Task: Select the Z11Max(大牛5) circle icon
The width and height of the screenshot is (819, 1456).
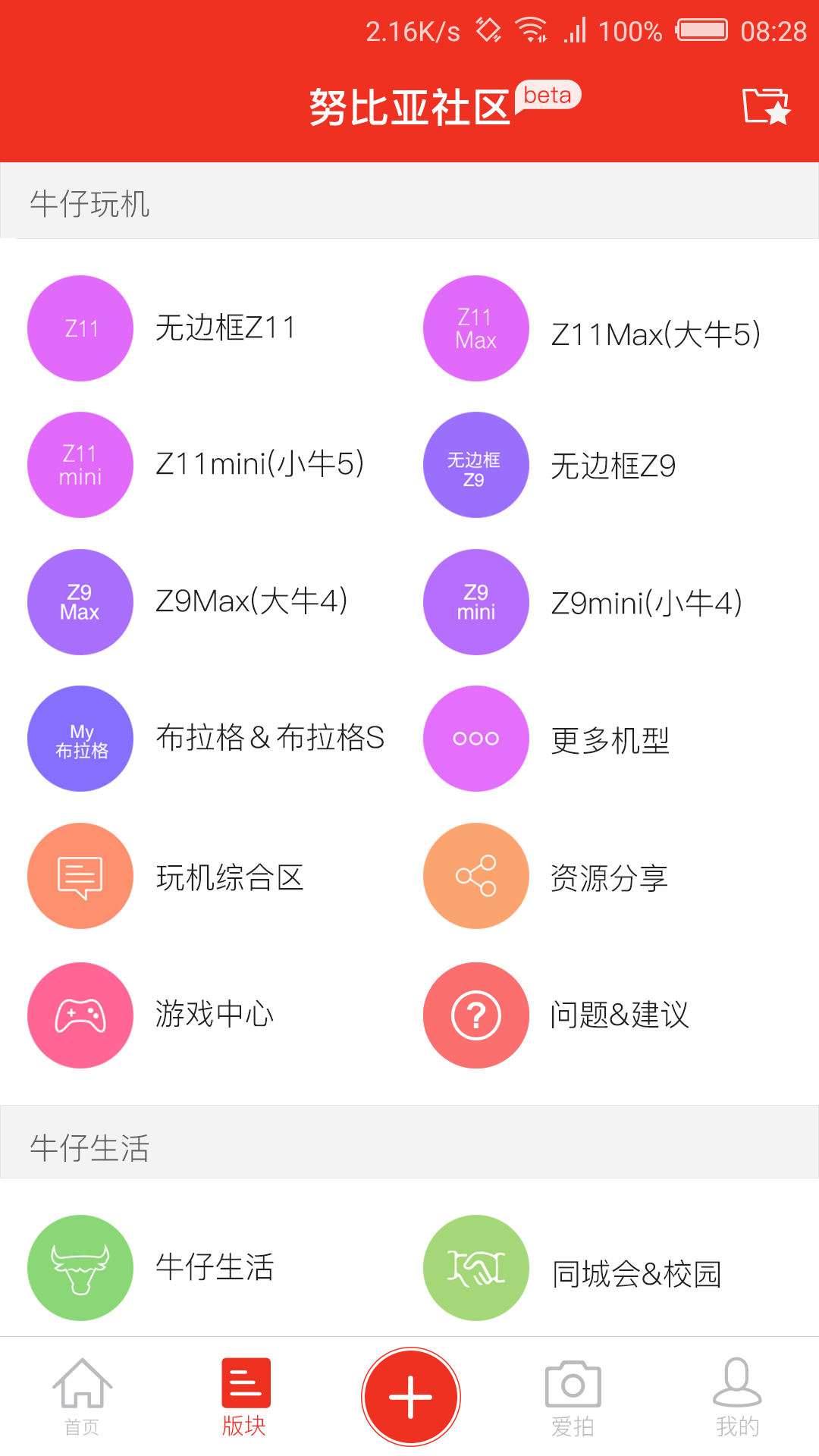Action: (x=475, y=328)
